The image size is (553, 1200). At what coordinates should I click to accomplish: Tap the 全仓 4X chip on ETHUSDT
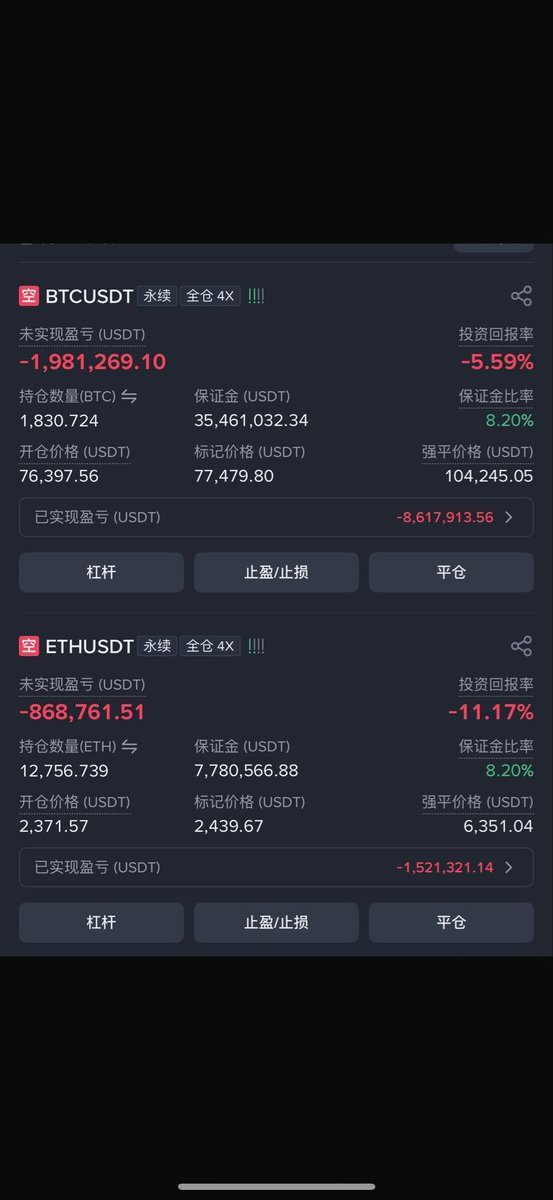[x=210, y=646]
